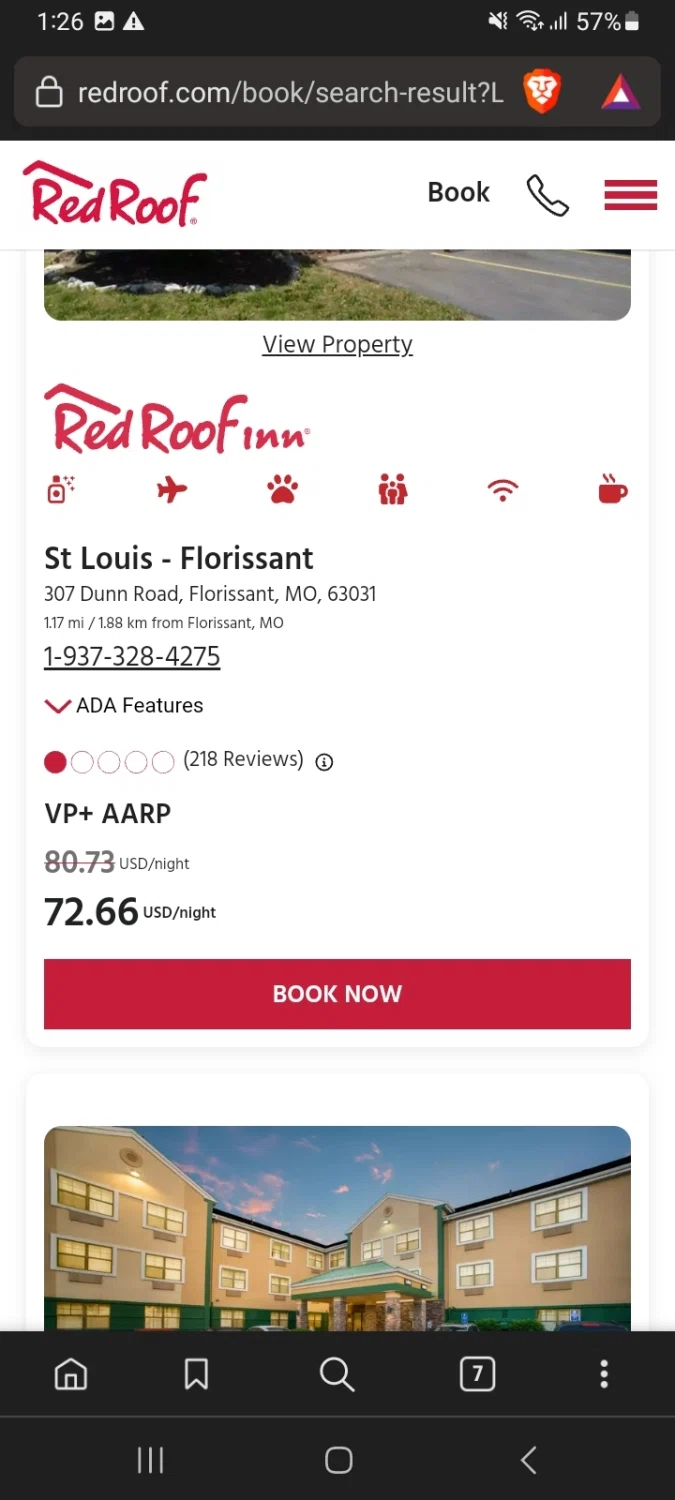675x1500 pixels.
Task: Go to Red Roof homepage via logo
Action: 114,194
